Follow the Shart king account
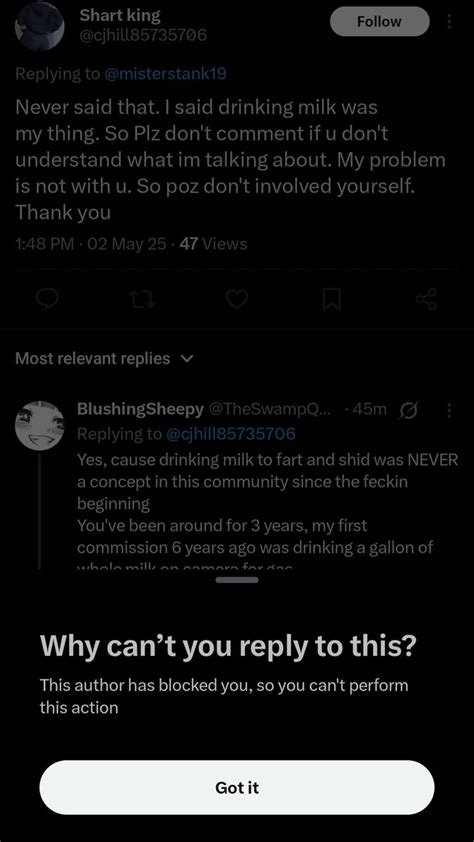Viewport: 474px width, 842px height. coord(380,21)
